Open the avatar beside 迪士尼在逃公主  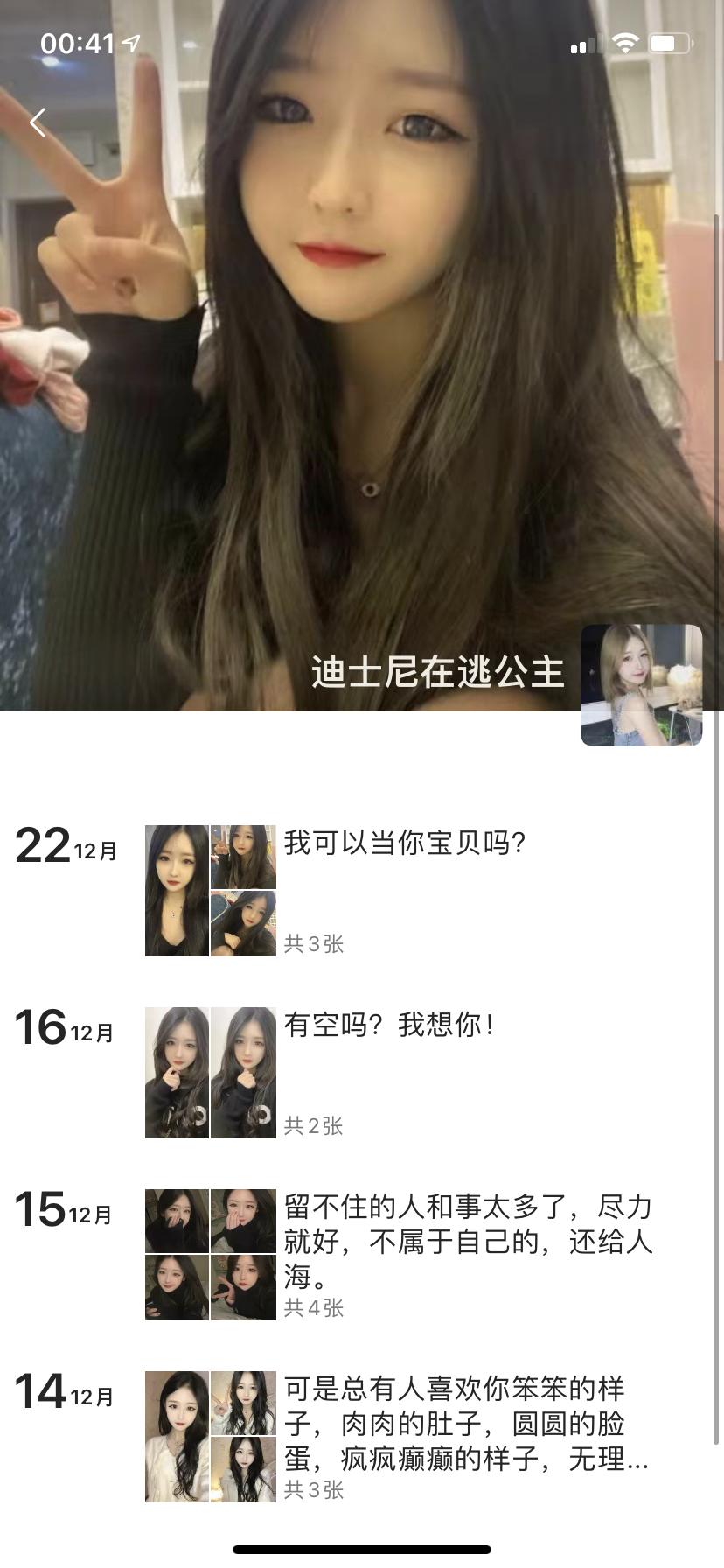click(x=641, y=685)
